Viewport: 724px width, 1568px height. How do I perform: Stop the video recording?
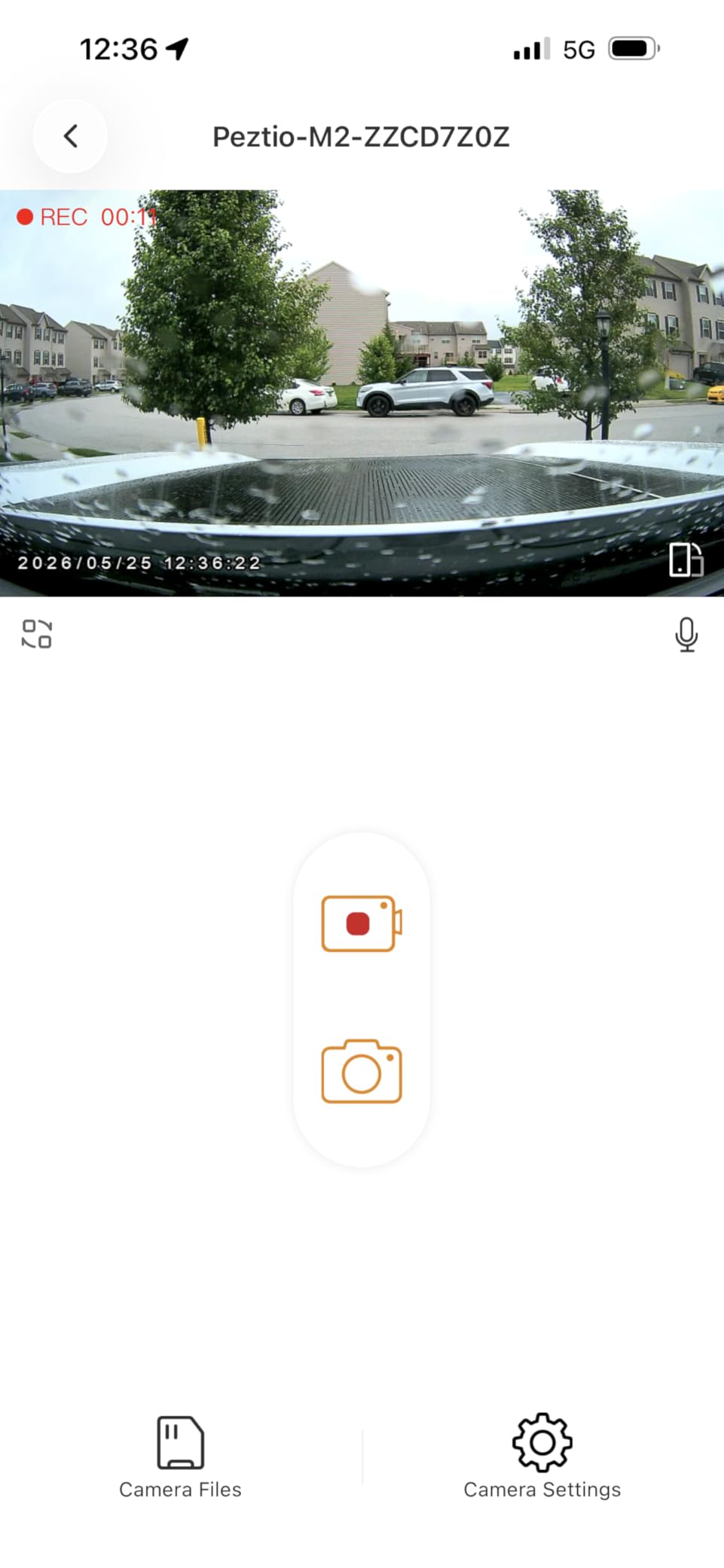362,923
